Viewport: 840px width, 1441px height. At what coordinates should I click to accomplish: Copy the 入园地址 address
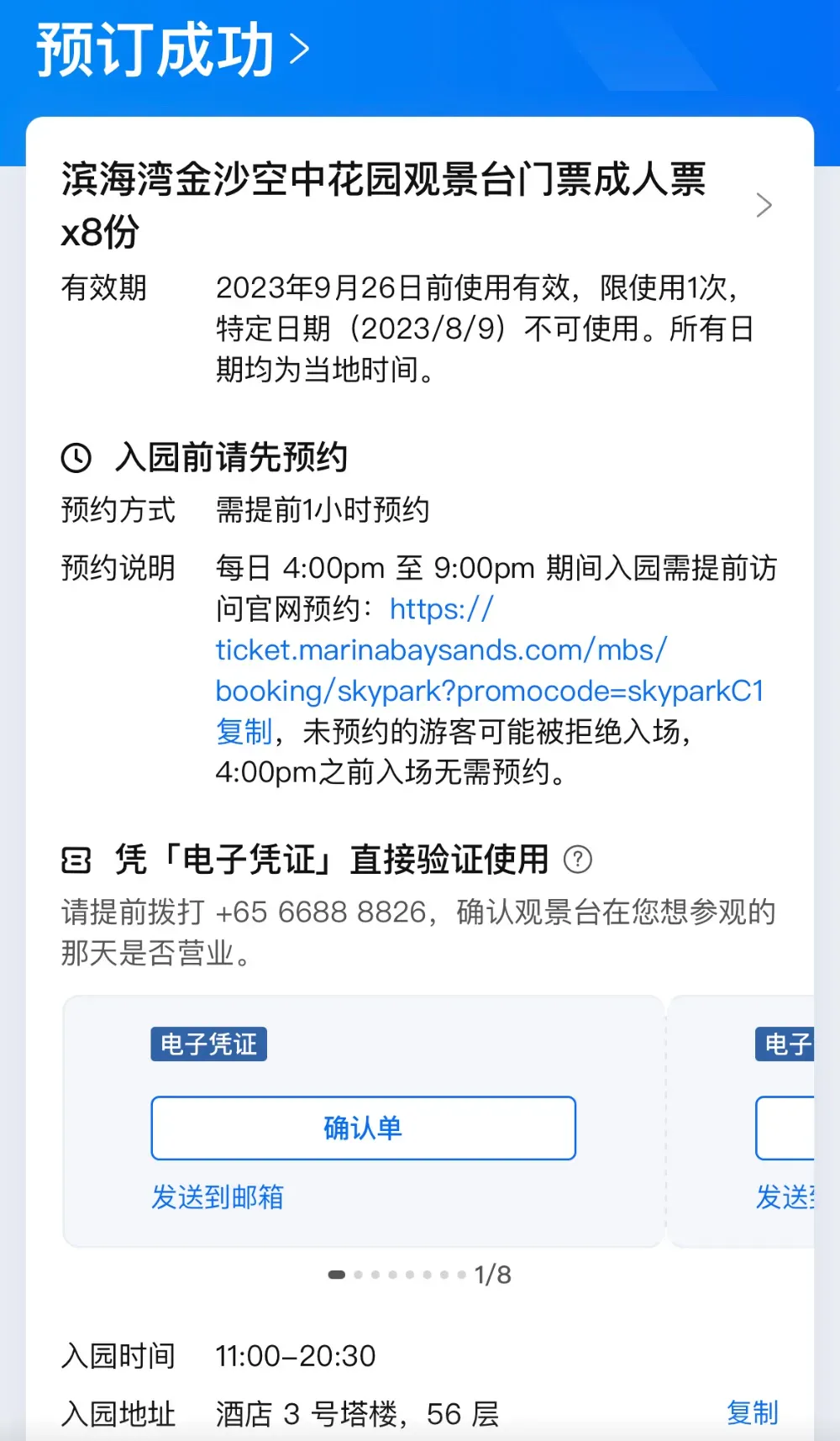752,1412
